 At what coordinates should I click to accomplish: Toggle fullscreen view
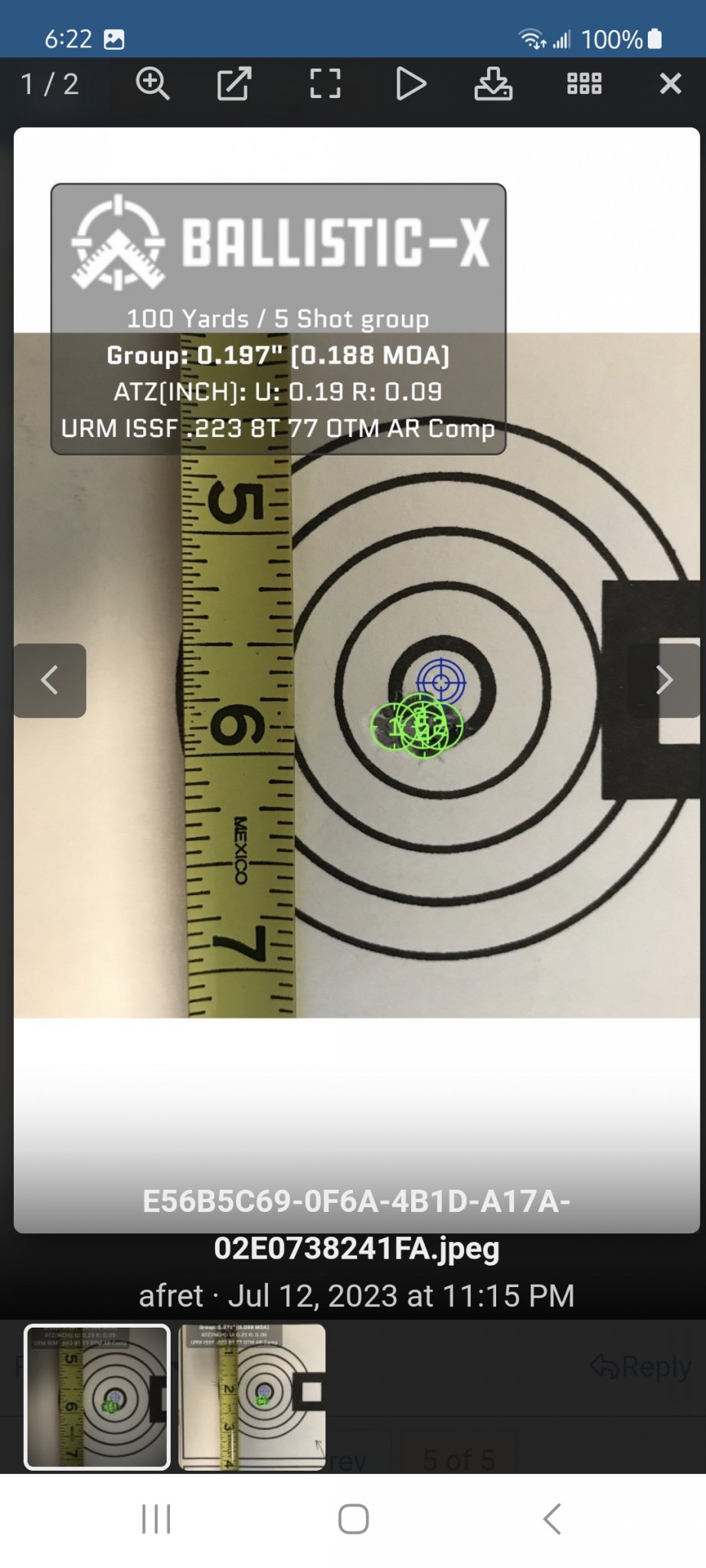point(325,83)
